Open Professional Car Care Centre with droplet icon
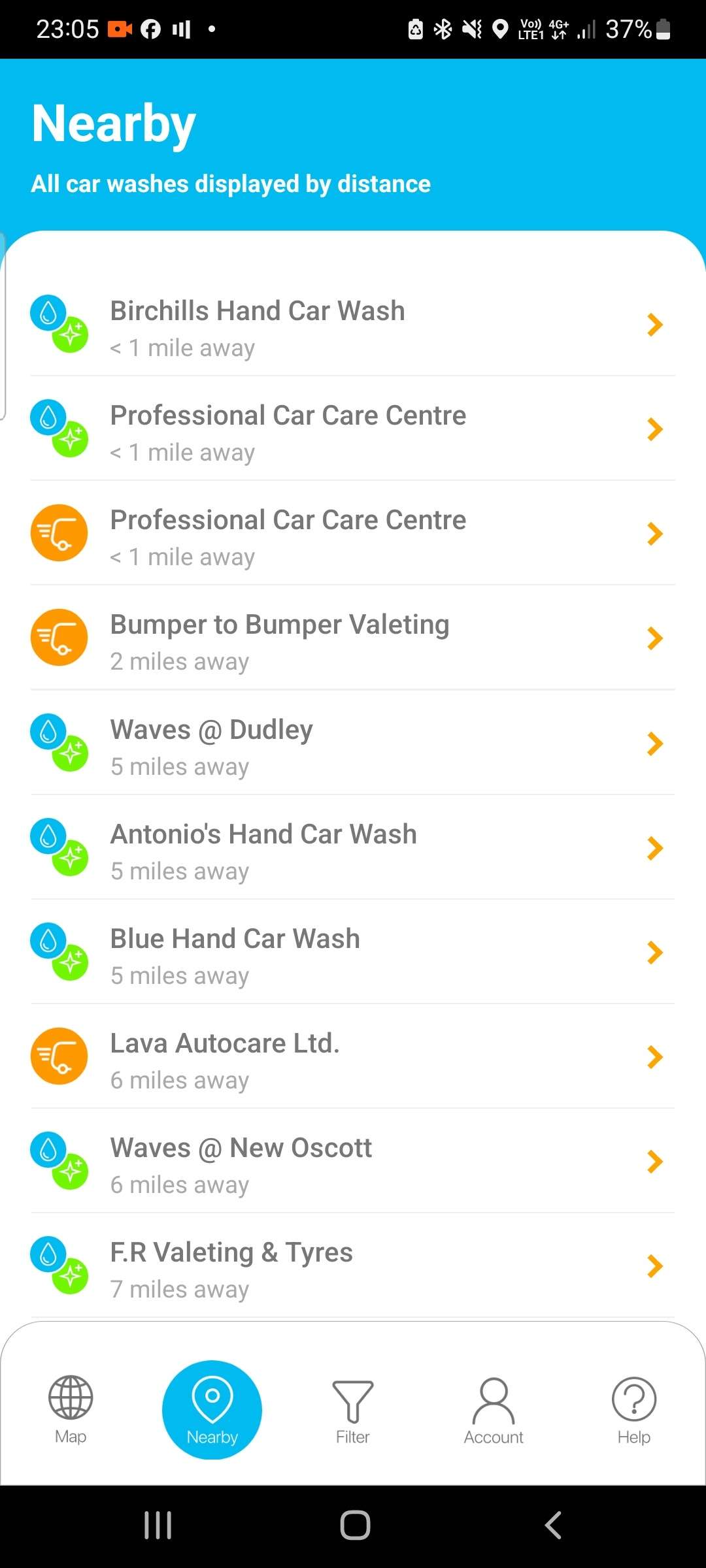Image resolution: width=706 pixels, height=1568 pixels. point(353,429)
